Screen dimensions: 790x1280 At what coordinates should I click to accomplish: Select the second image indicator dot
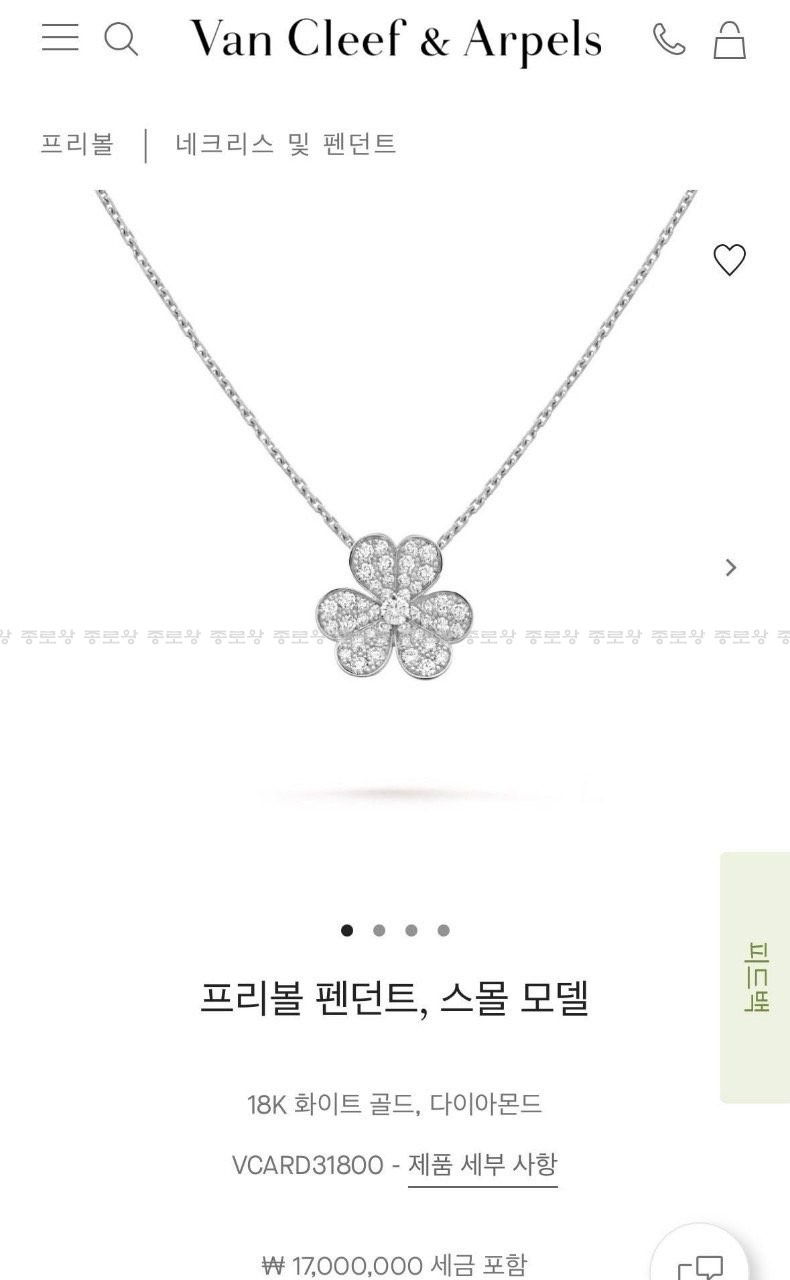click(x=379, y=930)
